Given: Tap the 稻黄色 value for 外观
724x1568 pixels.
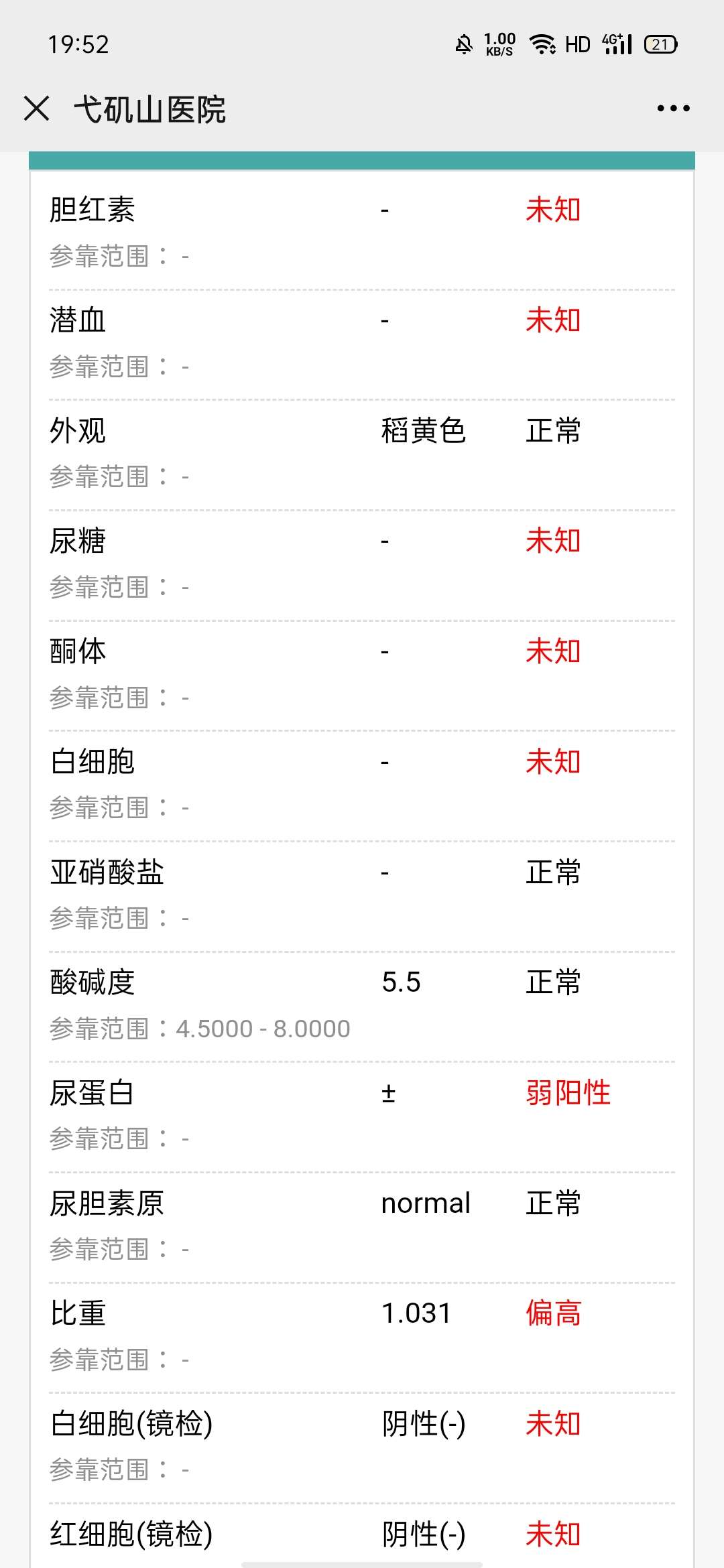Looking at the screenshot, I should point(424,432).
